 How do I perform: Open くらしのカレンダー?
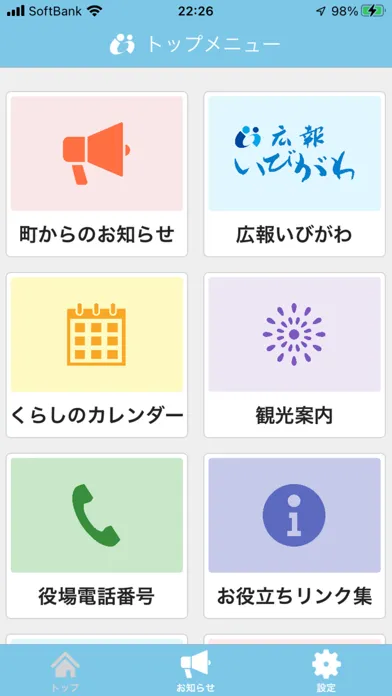coord(97,355)
